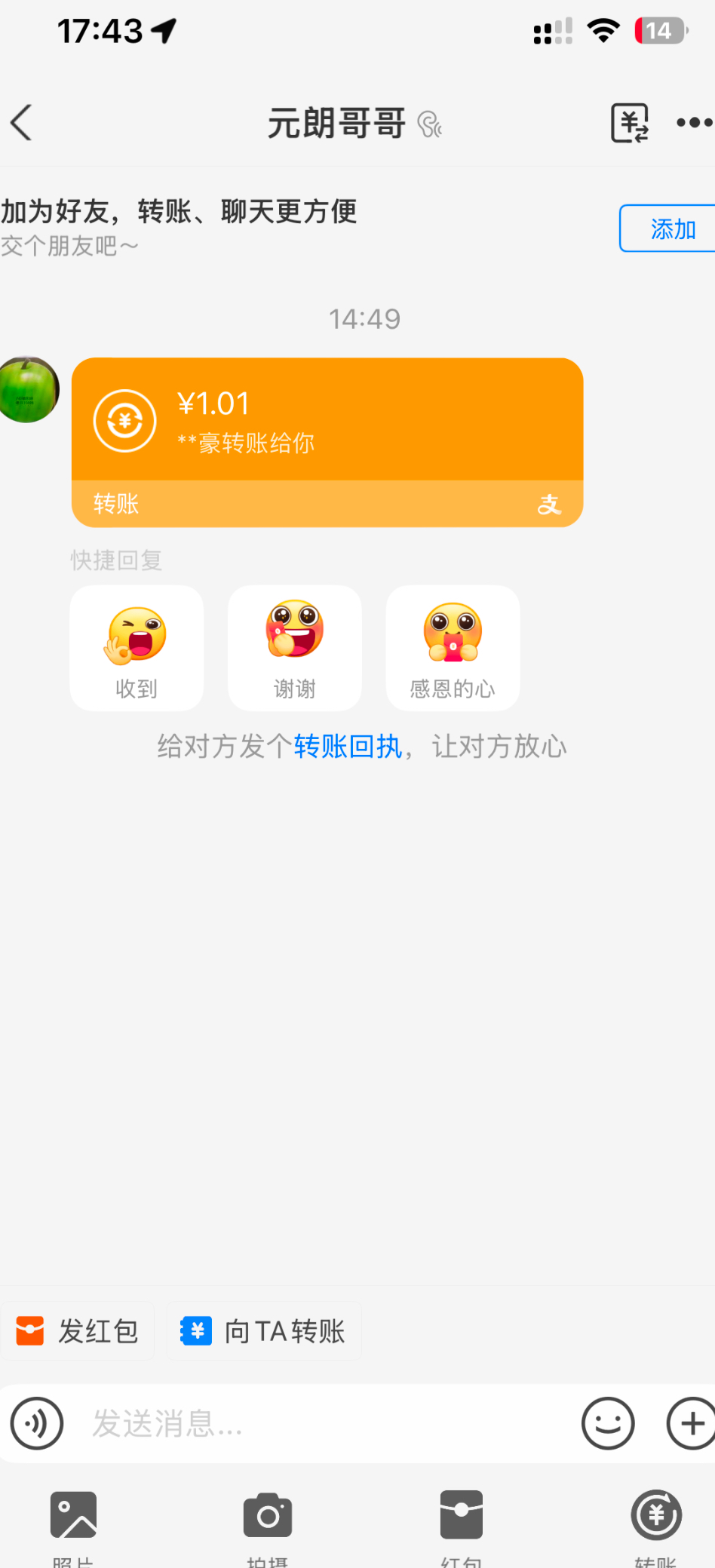Image resolution: width=715 pixels, height=1568 pixels.
Task: Open the emoji picker
Action: 608,1423
